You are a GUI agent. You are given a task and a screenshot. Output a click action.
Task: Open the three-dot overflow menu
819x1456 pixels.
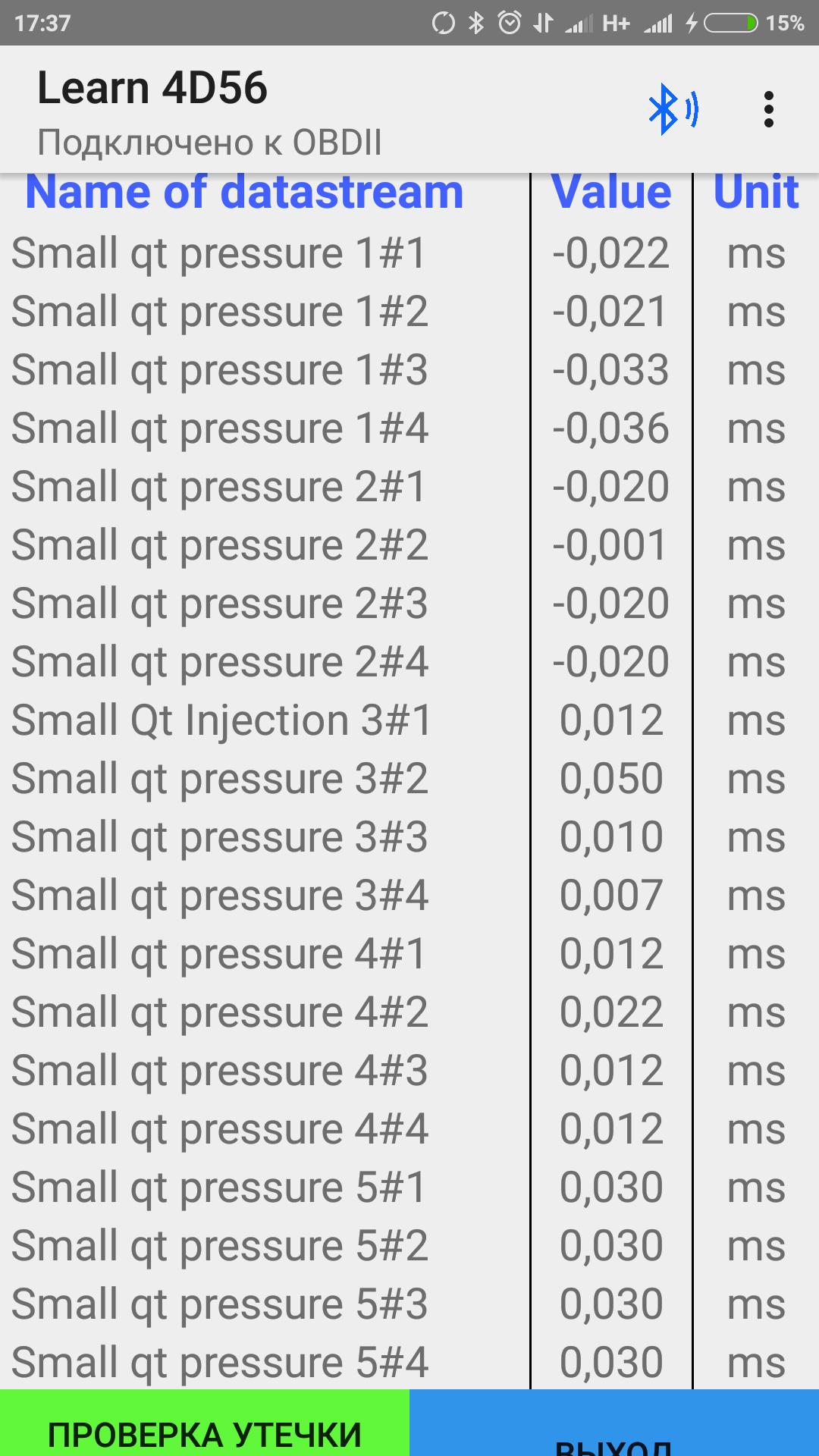click(768, 110)
